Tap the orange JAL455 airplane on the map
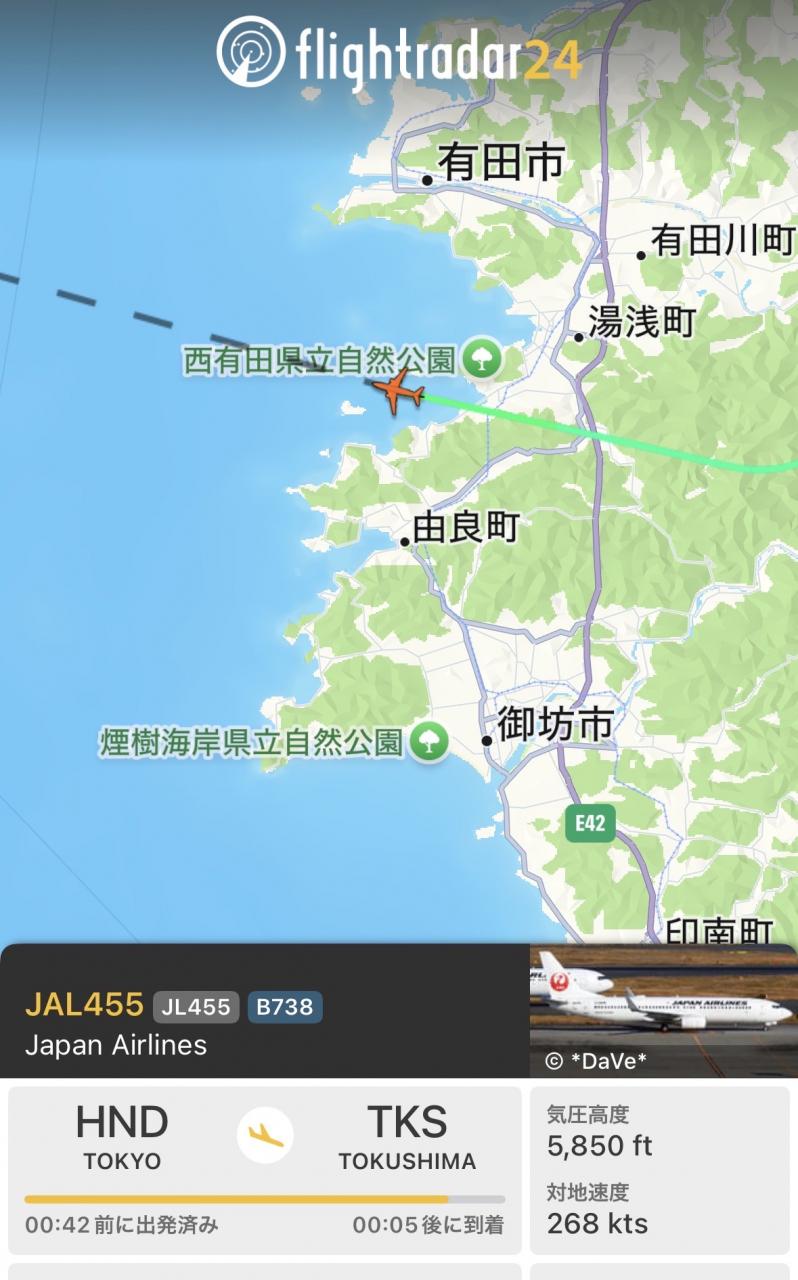This screenshot has height=1280, width=798. click(399, 391)
